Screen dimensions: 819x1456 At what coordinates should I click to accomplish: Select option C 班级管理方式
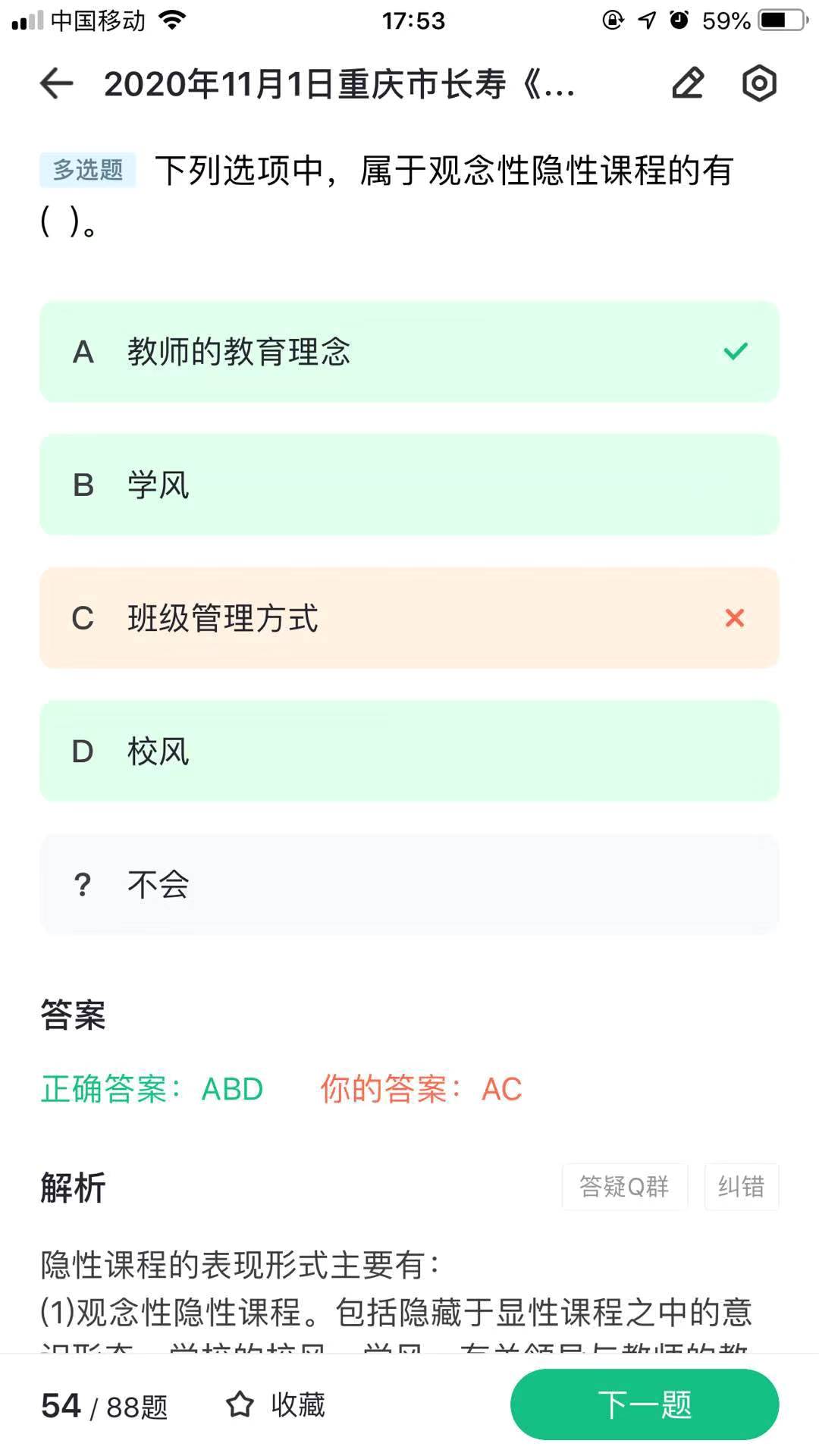pos(409,618)
